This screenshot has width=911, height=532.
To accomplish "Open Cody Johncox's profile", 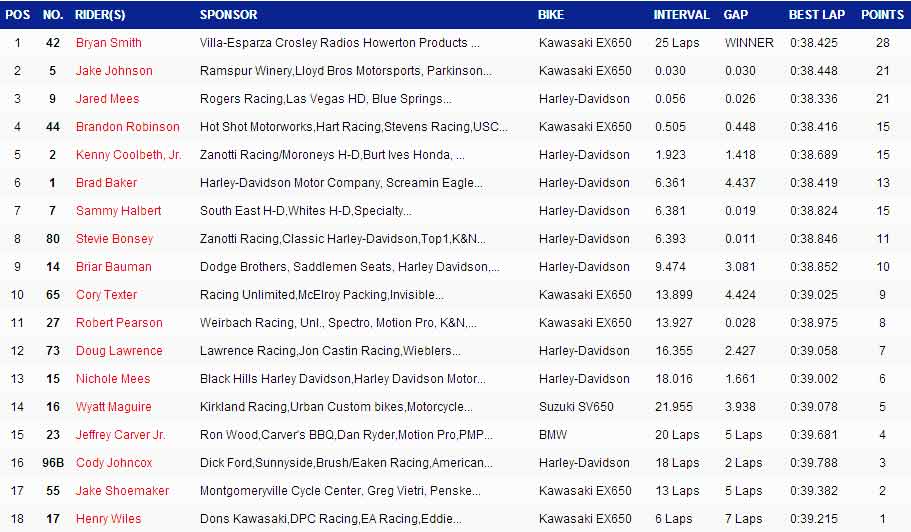I will (114, 463).
